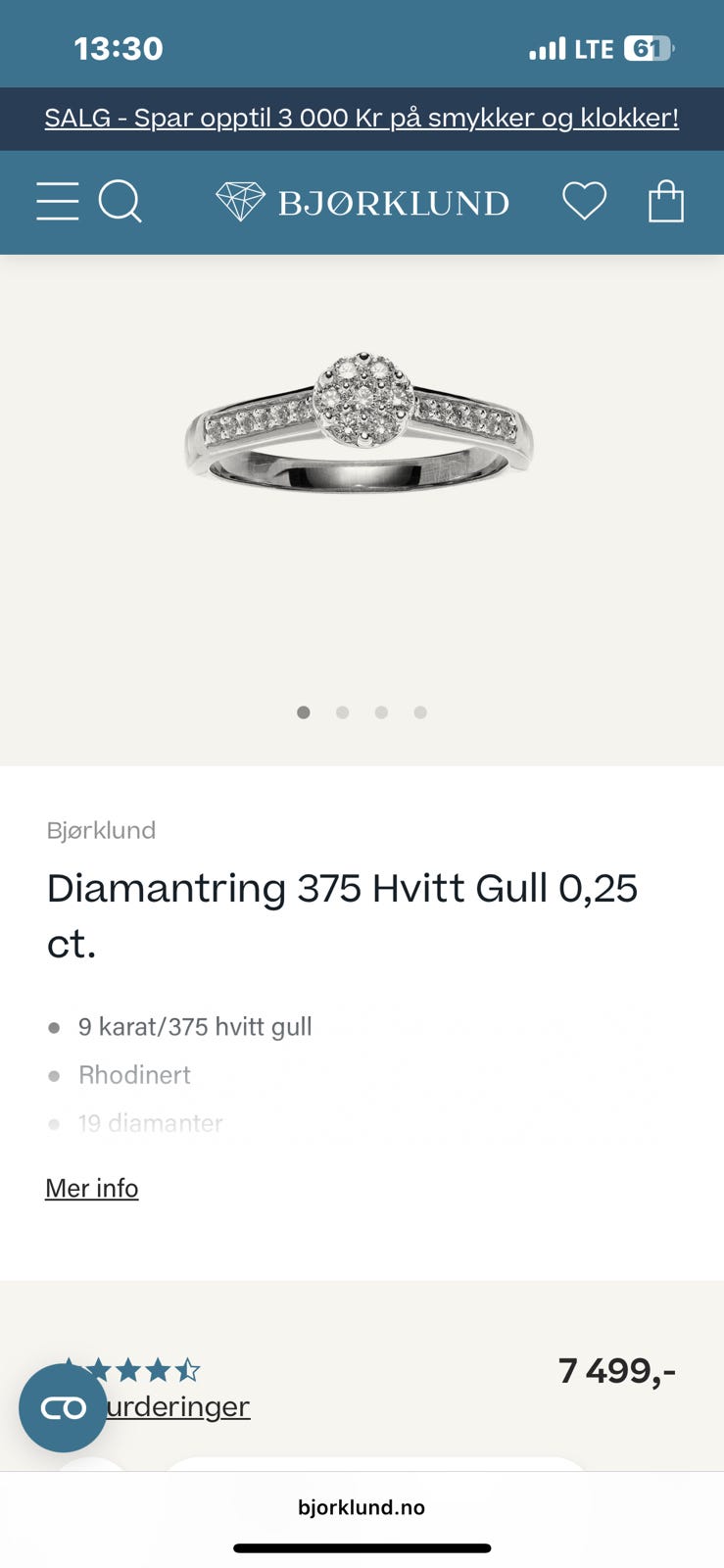
Task: Open the SALG promotional banner
Action: [362, 118]
